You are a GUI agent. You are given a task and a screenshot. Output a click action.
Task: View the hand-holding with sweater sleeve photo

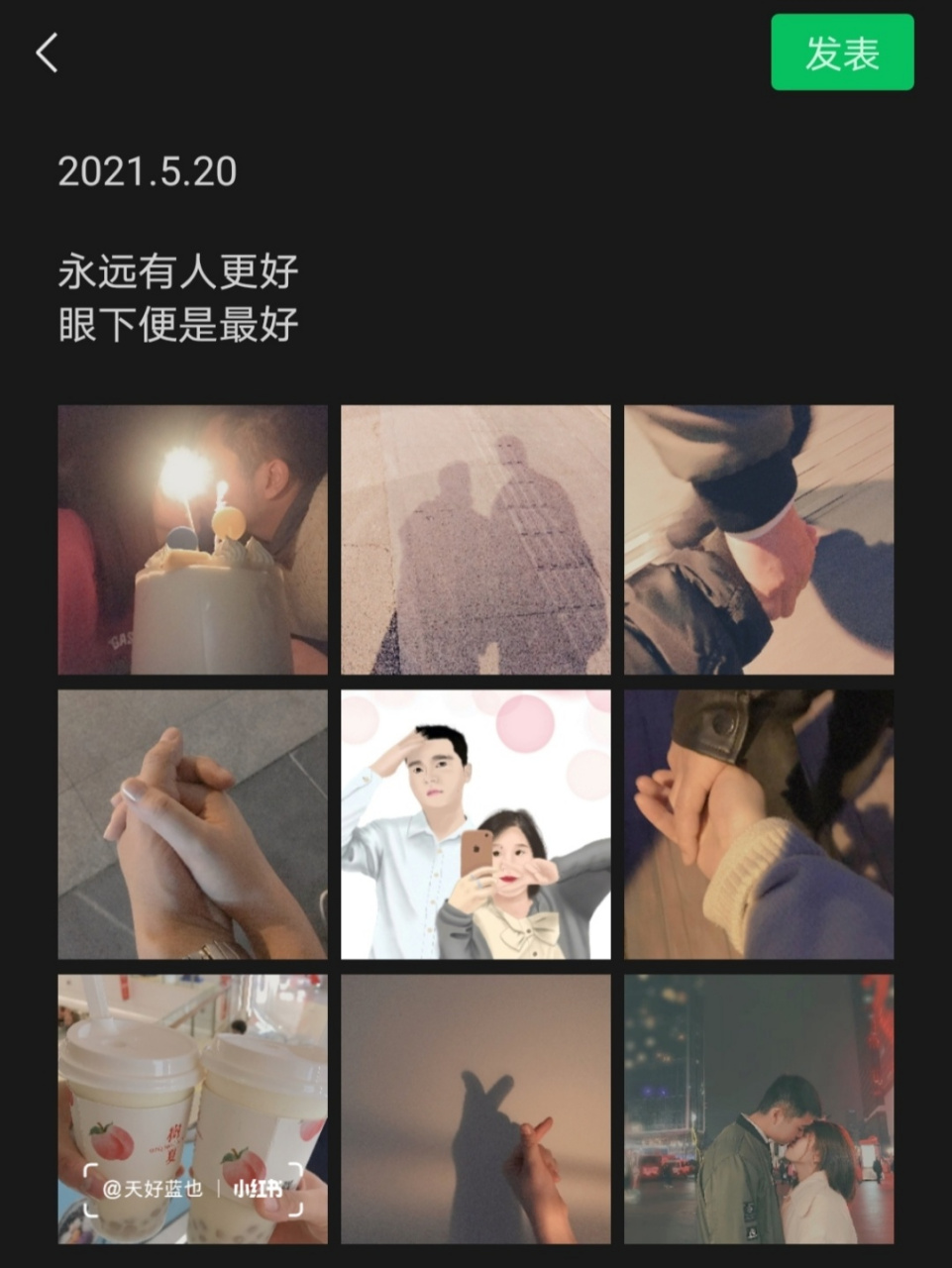tap(757, 825)
